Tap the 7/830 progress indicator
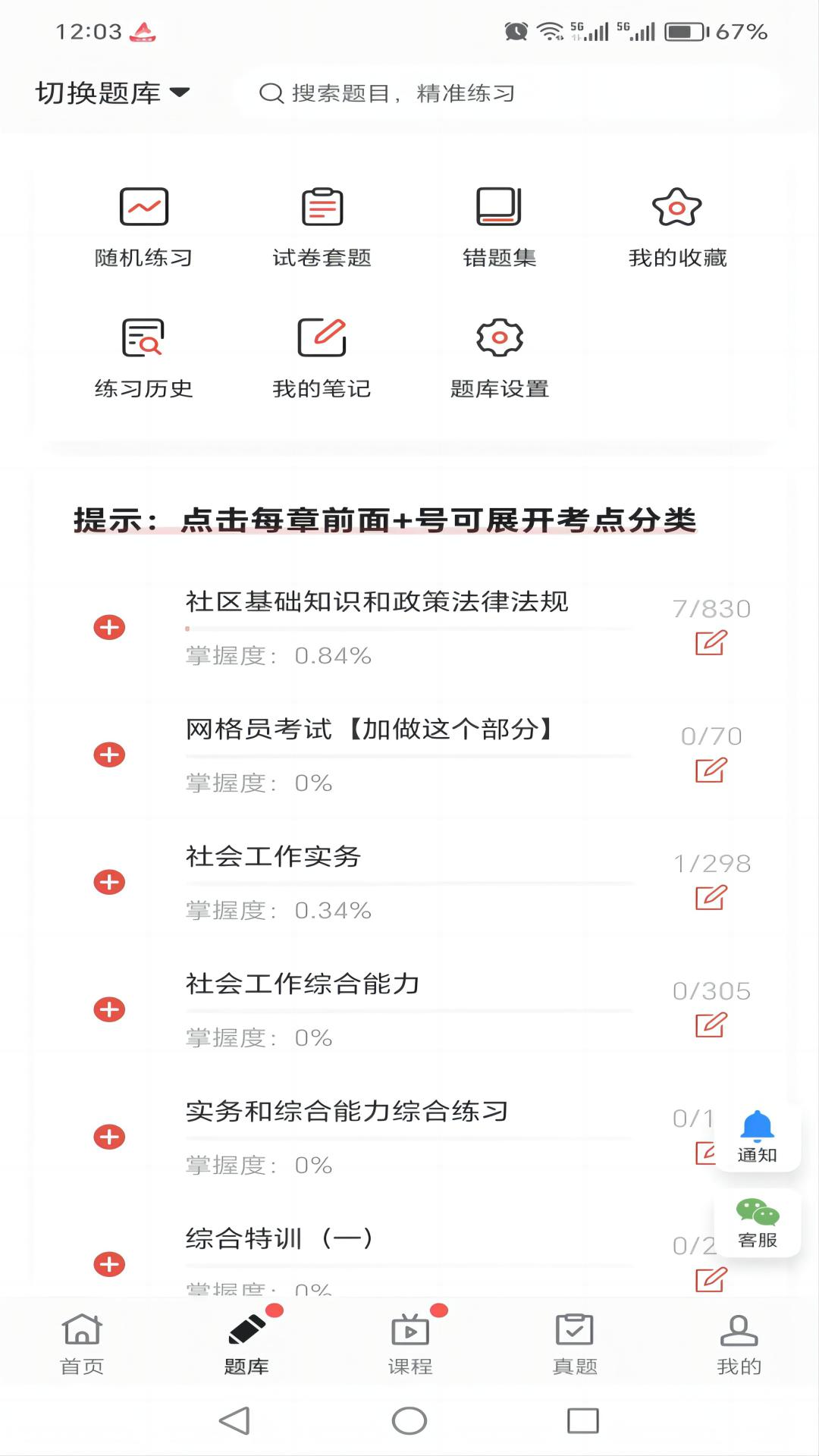Image resolution: width=819 pixels, height=1456 pixels. pos(711,607)
